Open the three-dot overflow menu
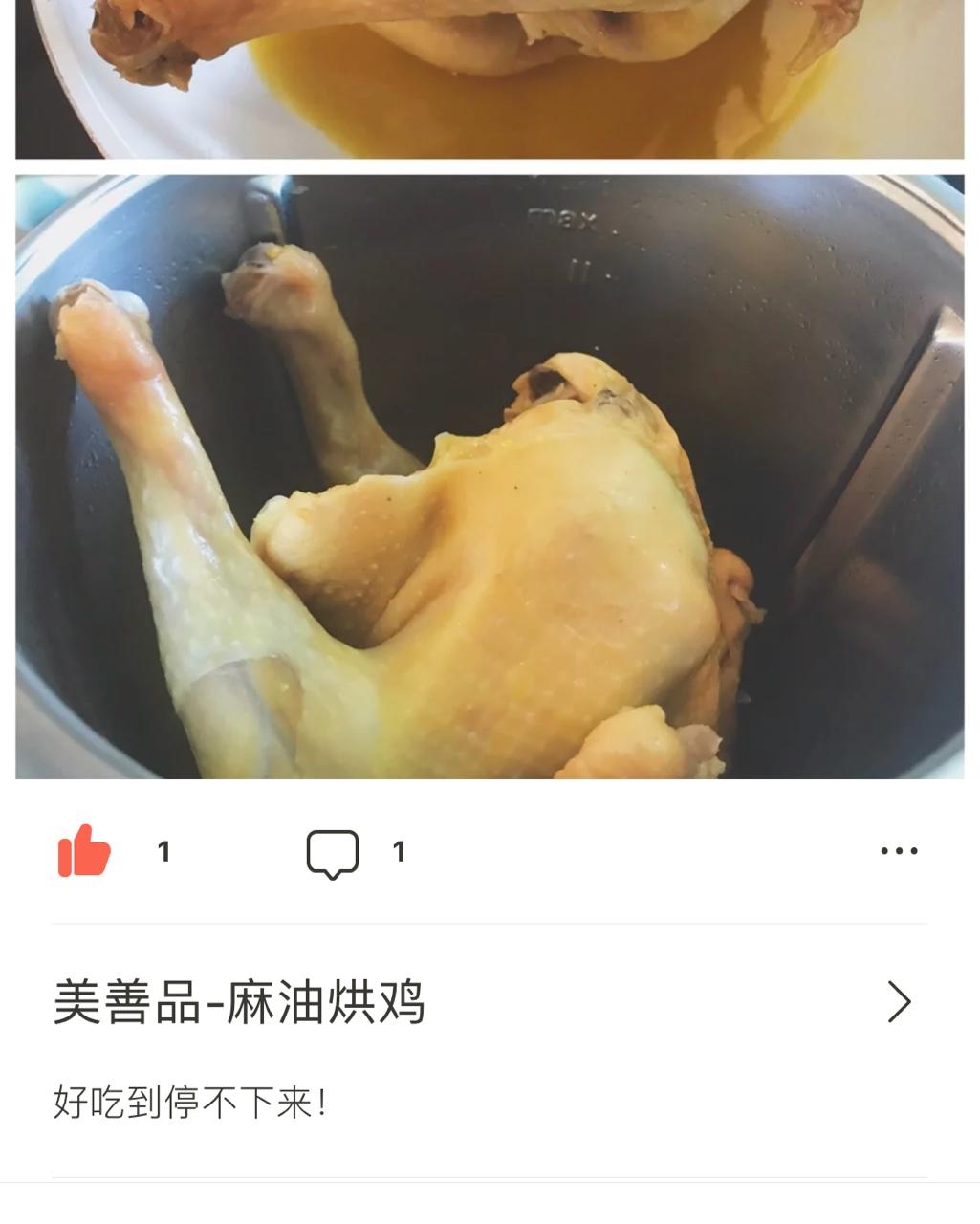 pos(899,850)
